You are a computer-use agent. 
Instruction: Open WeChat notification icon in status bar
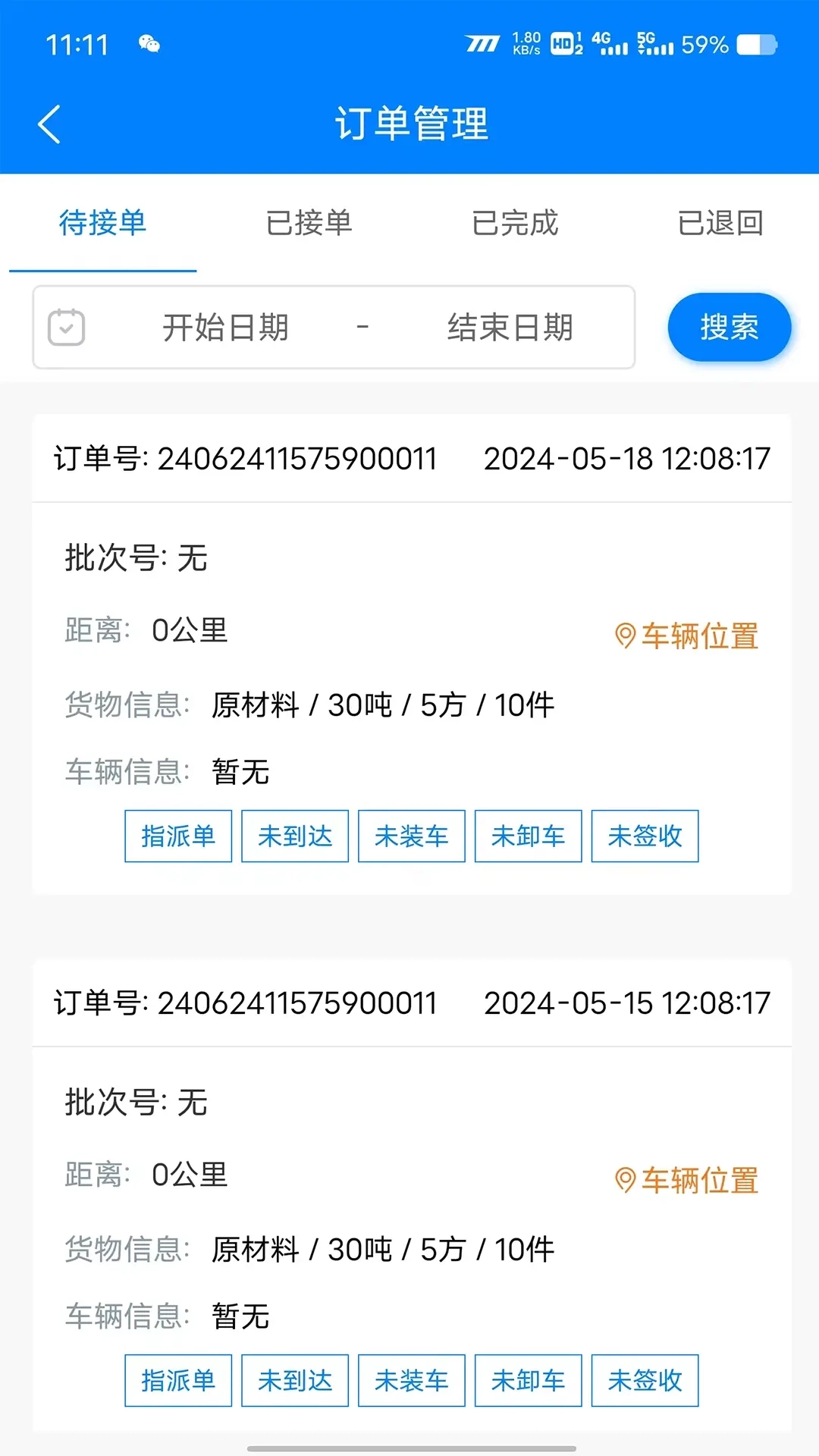tap(149, 45)
